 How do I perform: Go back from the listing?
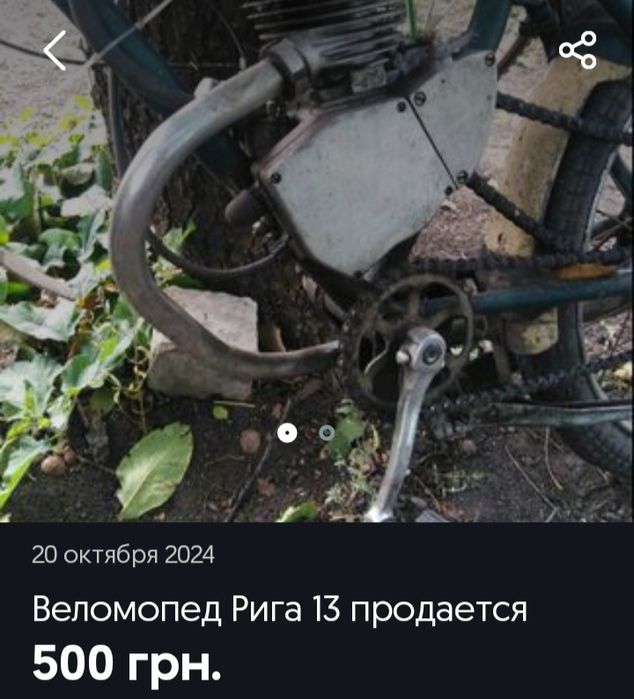click(55, 50)
